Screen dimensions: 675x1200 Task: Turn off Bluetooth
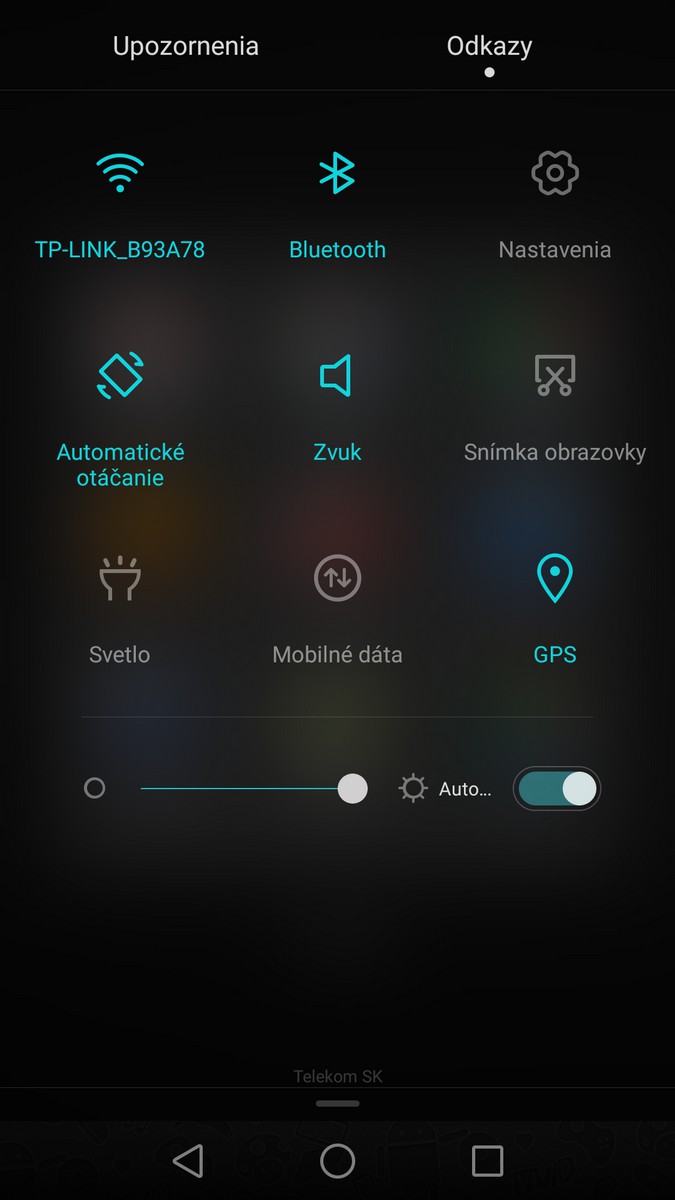coord(337,174)
